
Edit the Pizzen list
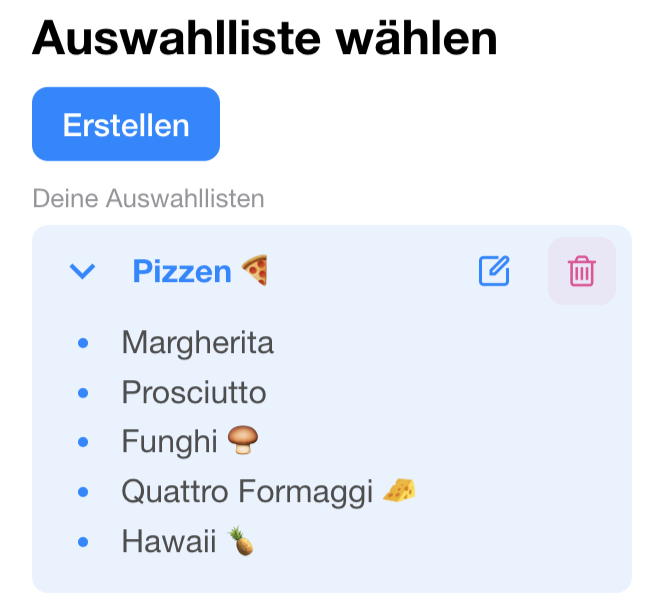[494, 271]
